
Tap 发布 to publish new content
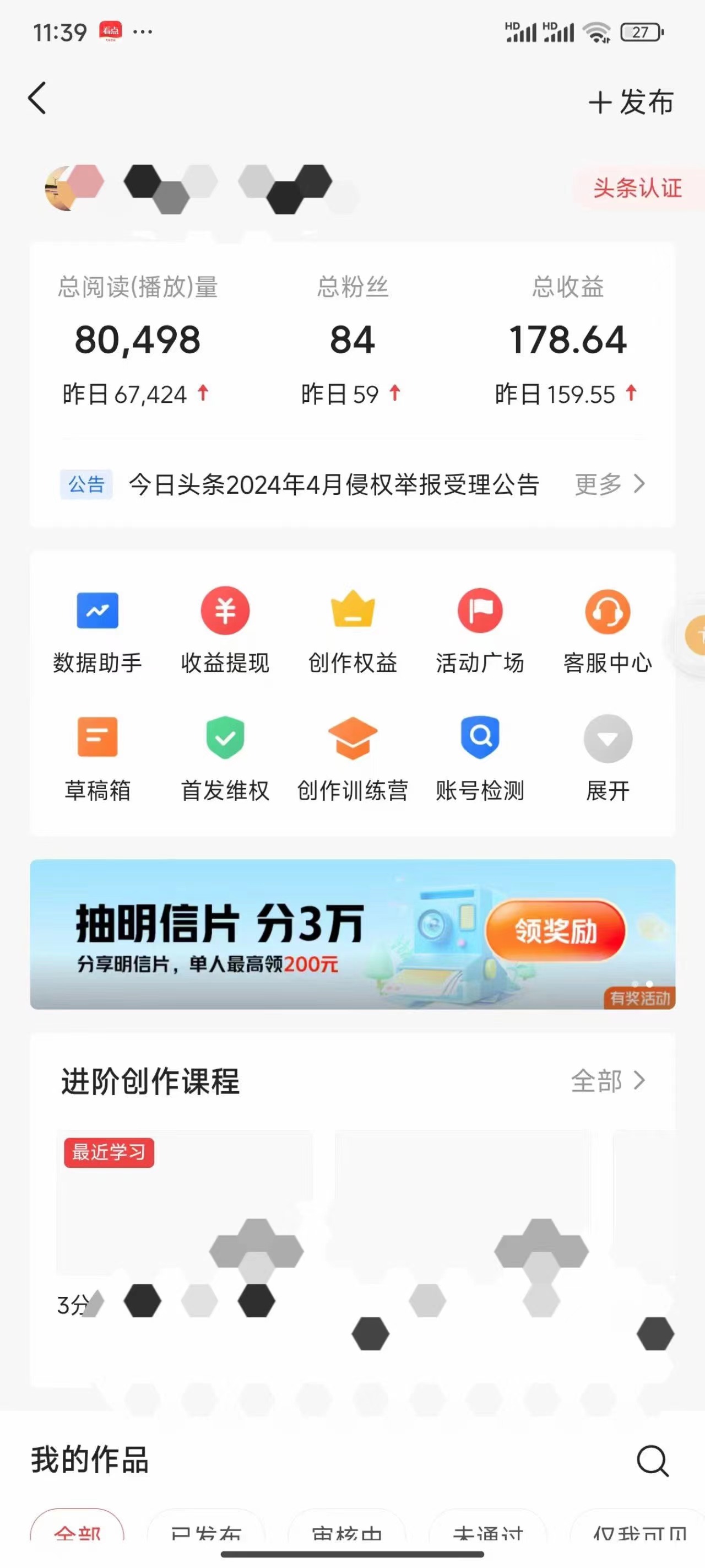[x=632, y=103]
